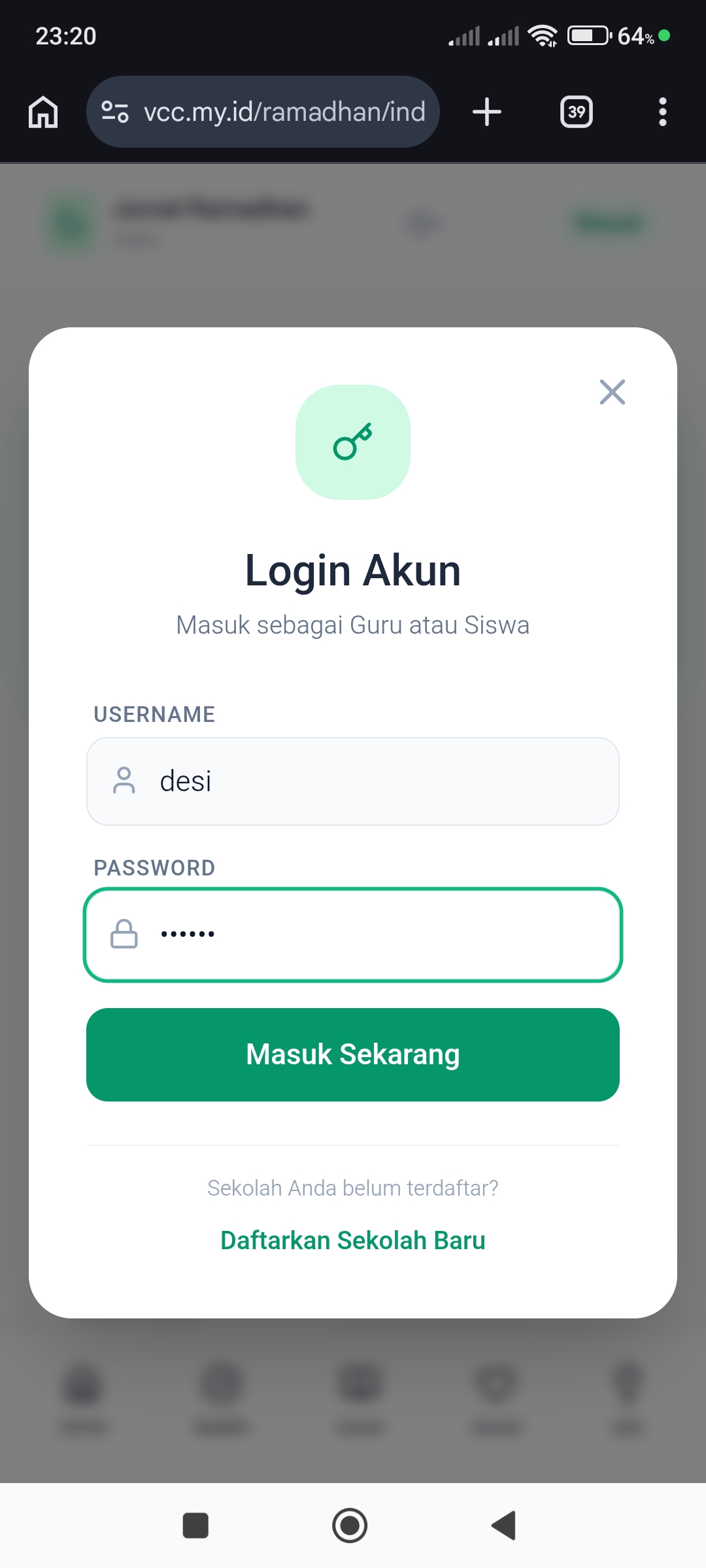Image resolution: width=706 pixels, height=1568 pixels.
Task: Open the browser overflow menu
Action: 662,112
